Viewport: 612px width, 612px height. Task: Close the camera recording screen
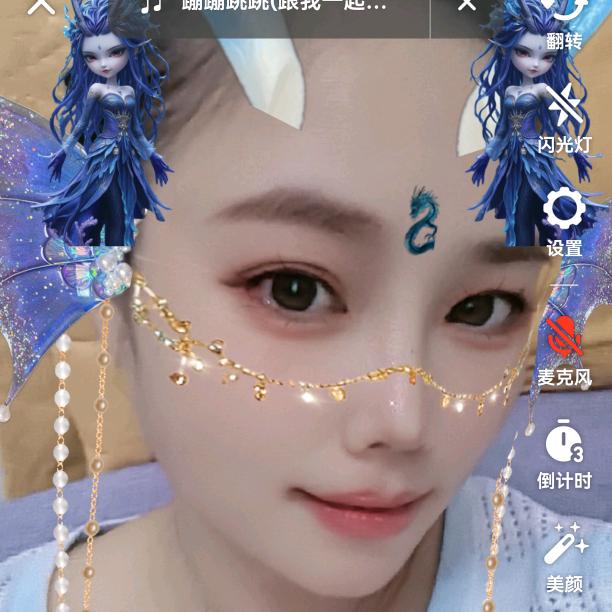(x=40, y=6)
